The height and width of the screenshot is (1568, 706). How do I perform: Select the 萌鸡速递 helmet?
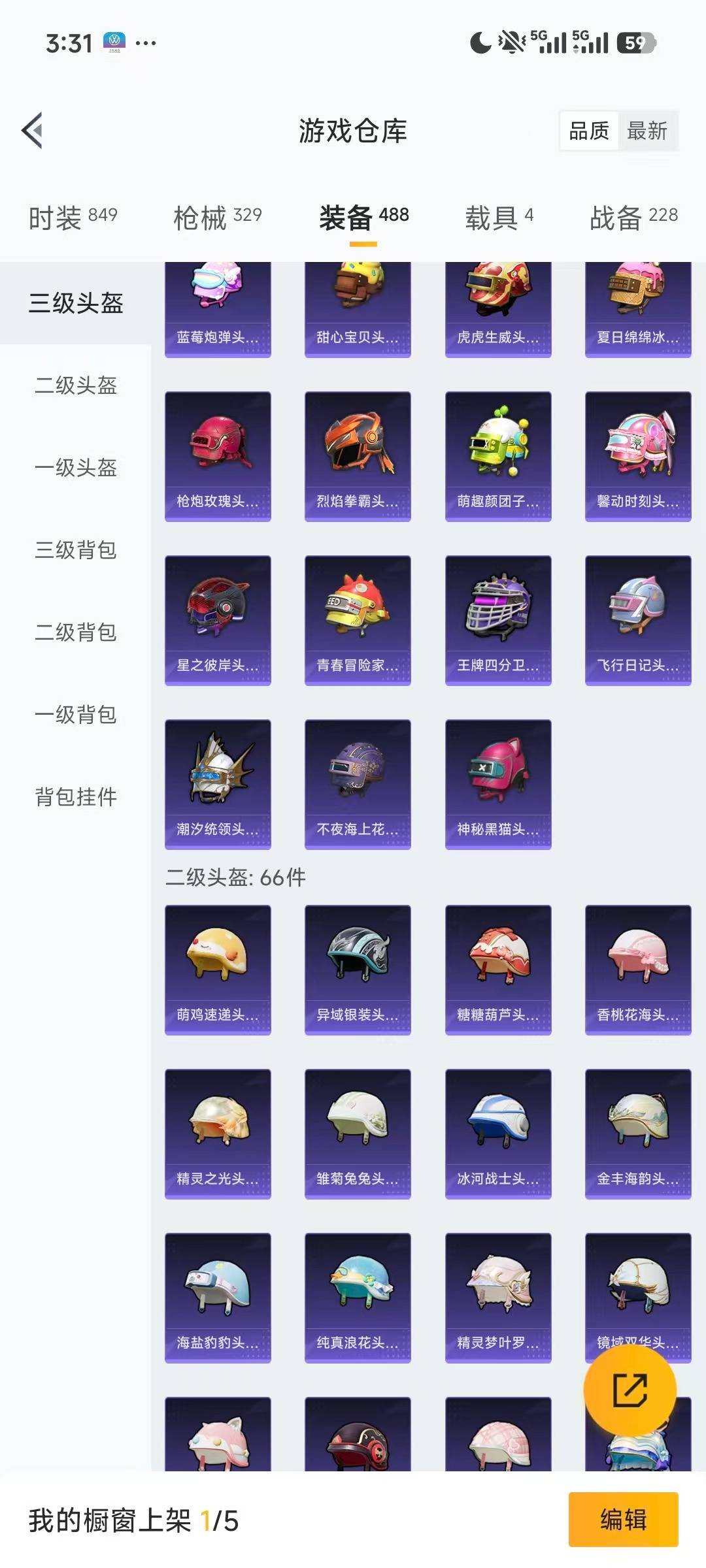(217, 969)
